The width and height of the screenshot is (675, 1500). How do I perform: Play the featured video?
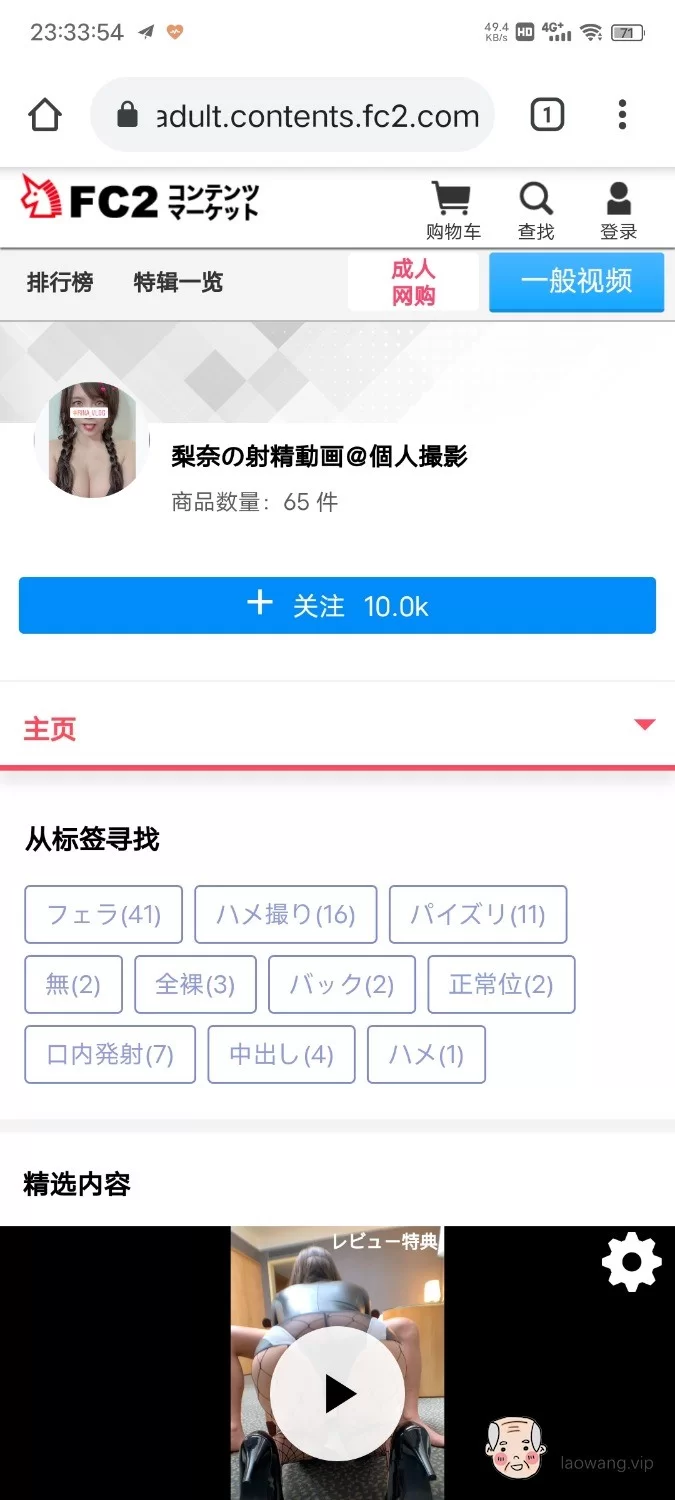point(338,1394)
